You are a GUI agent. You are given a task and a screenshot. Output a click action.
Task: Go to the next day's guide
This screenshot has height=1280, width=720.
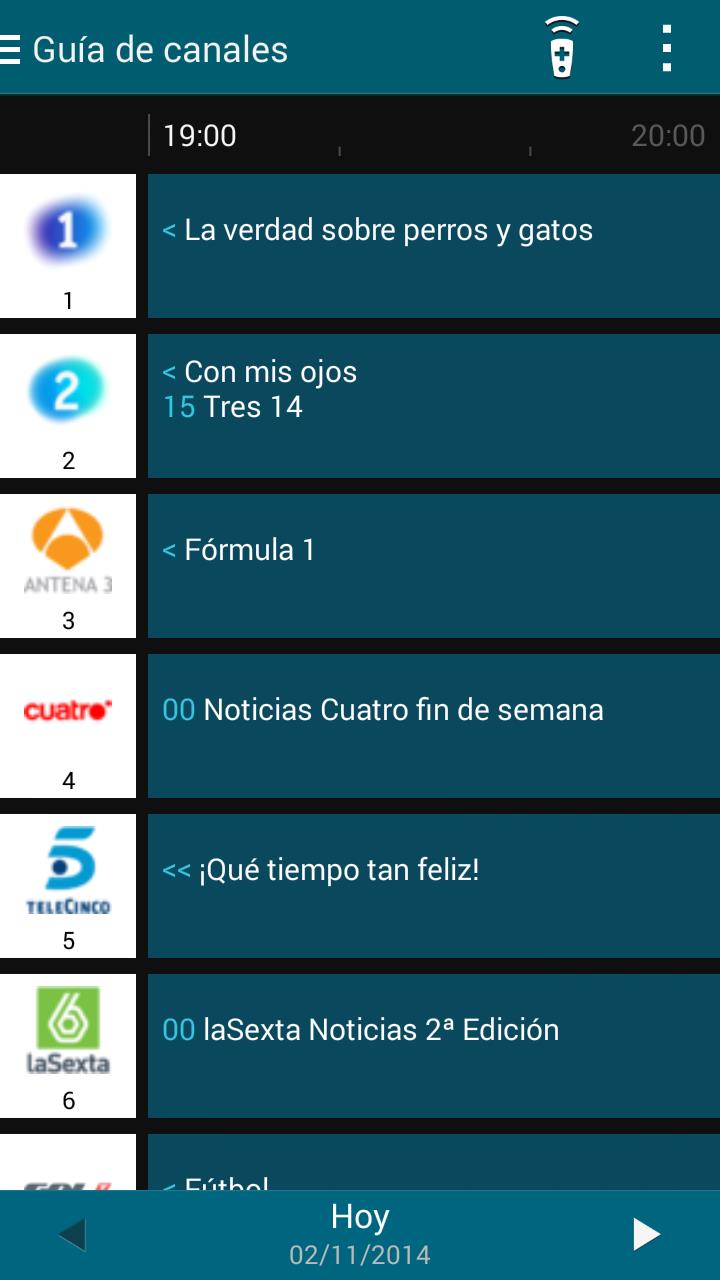coord(646,1235)
